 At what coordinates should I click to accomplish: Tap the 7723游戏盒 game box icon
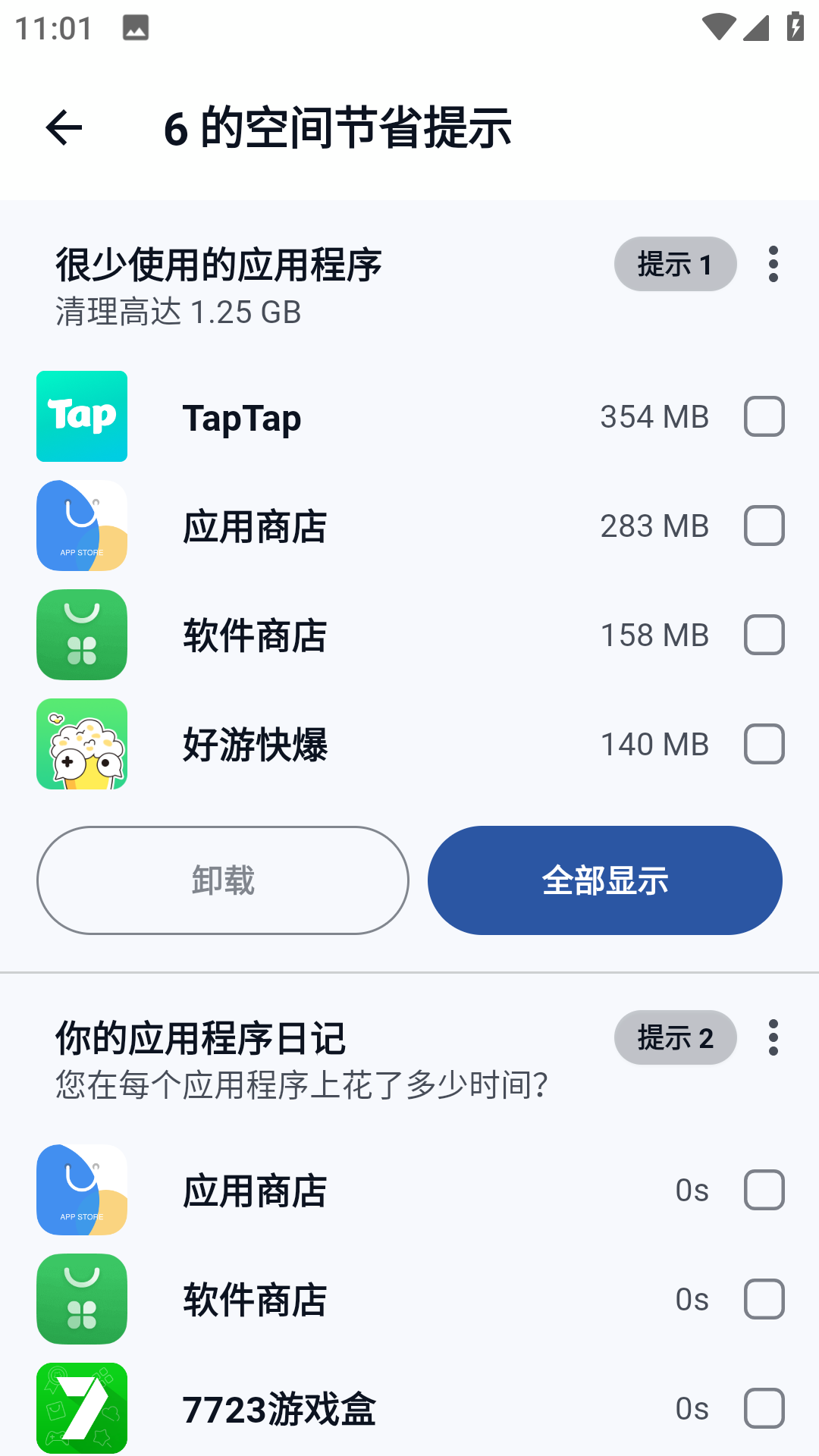tap(81, 1407)
